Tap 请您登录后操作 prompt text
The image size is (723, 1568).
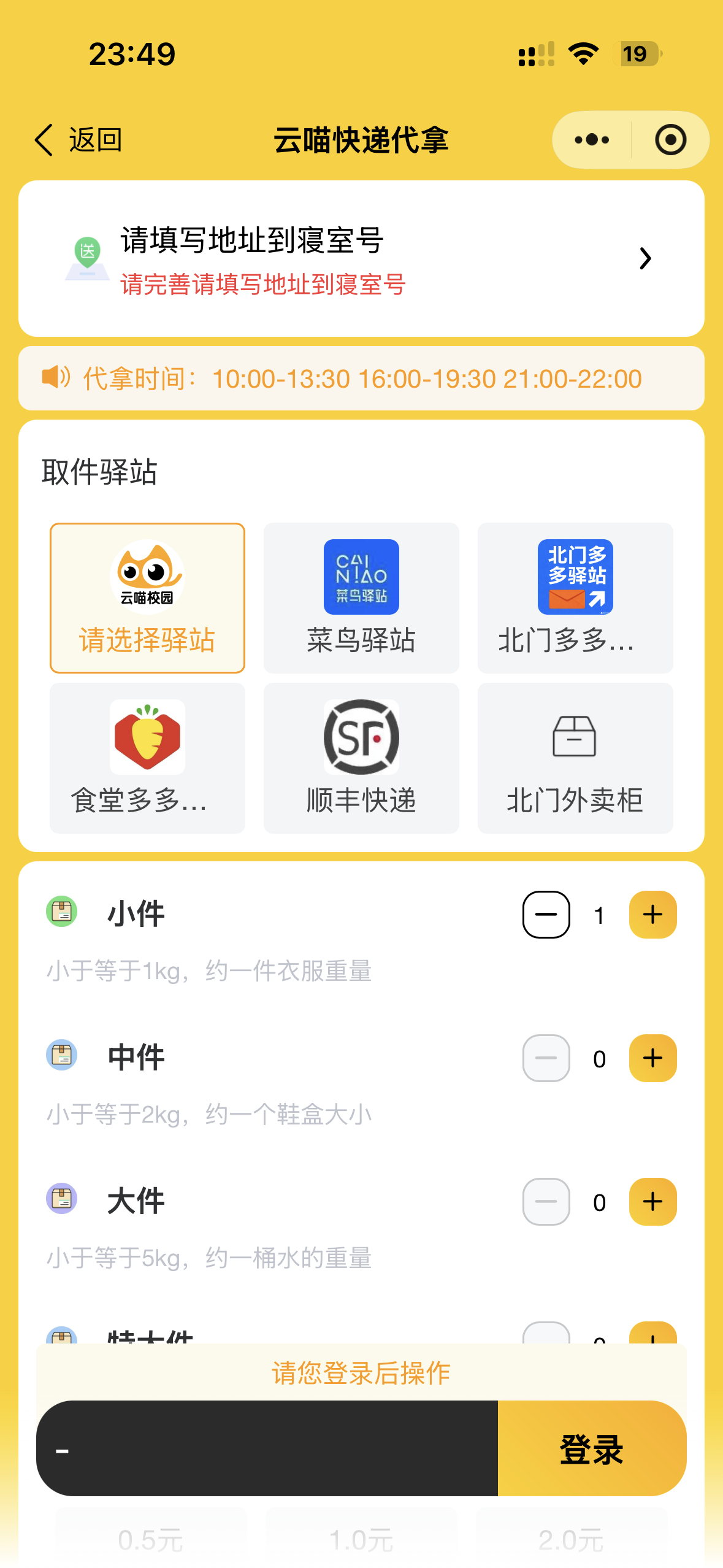click(x=361, y=1374)
